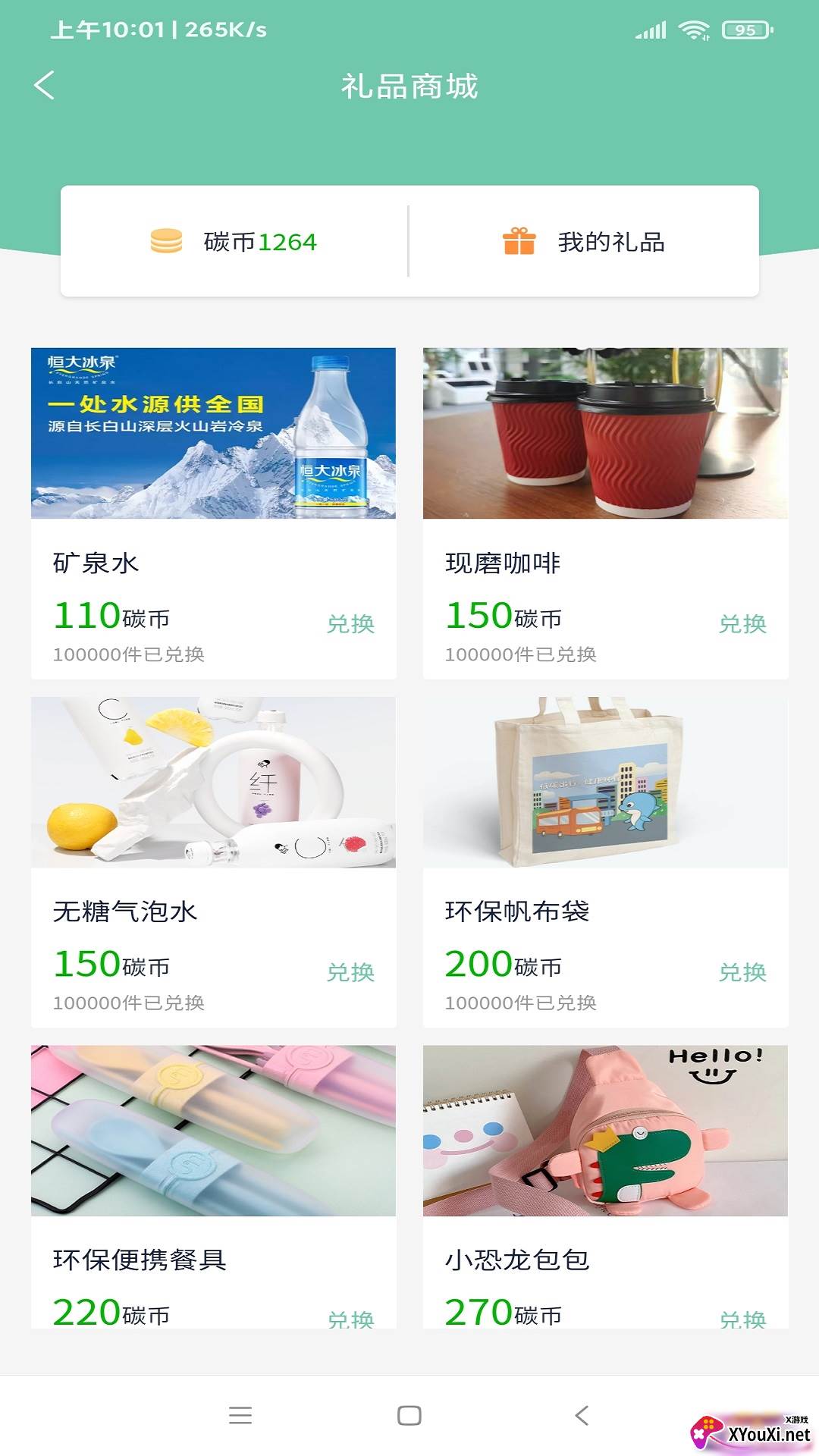The width and height of the screenshot is (819, 1456).
Task: Open the 现磨咖啡 product card
Action: pos(605,513)
